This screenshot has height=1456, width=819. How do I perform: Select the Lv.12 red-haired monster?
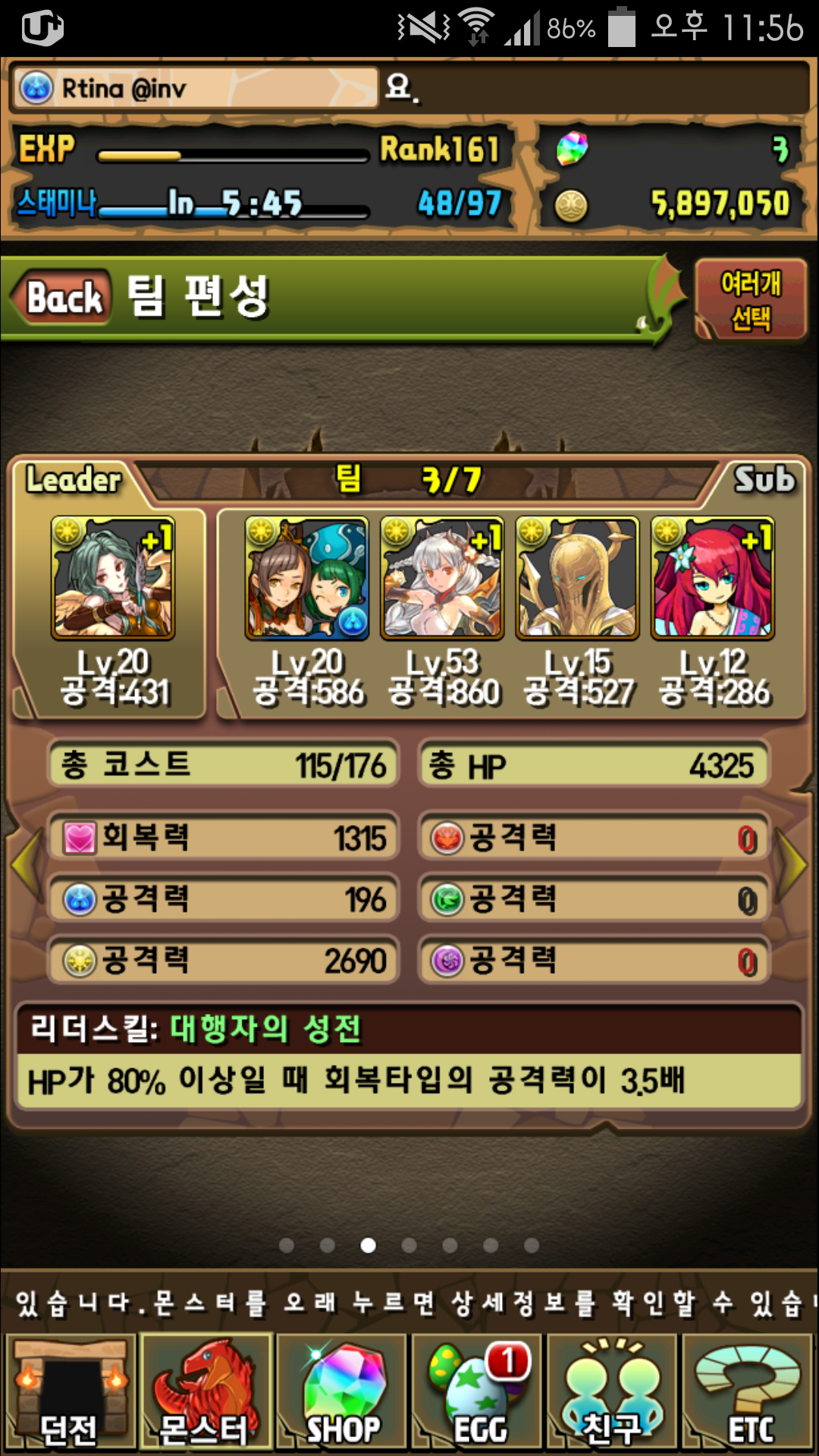pyautogui.click(x=712, y=579)
